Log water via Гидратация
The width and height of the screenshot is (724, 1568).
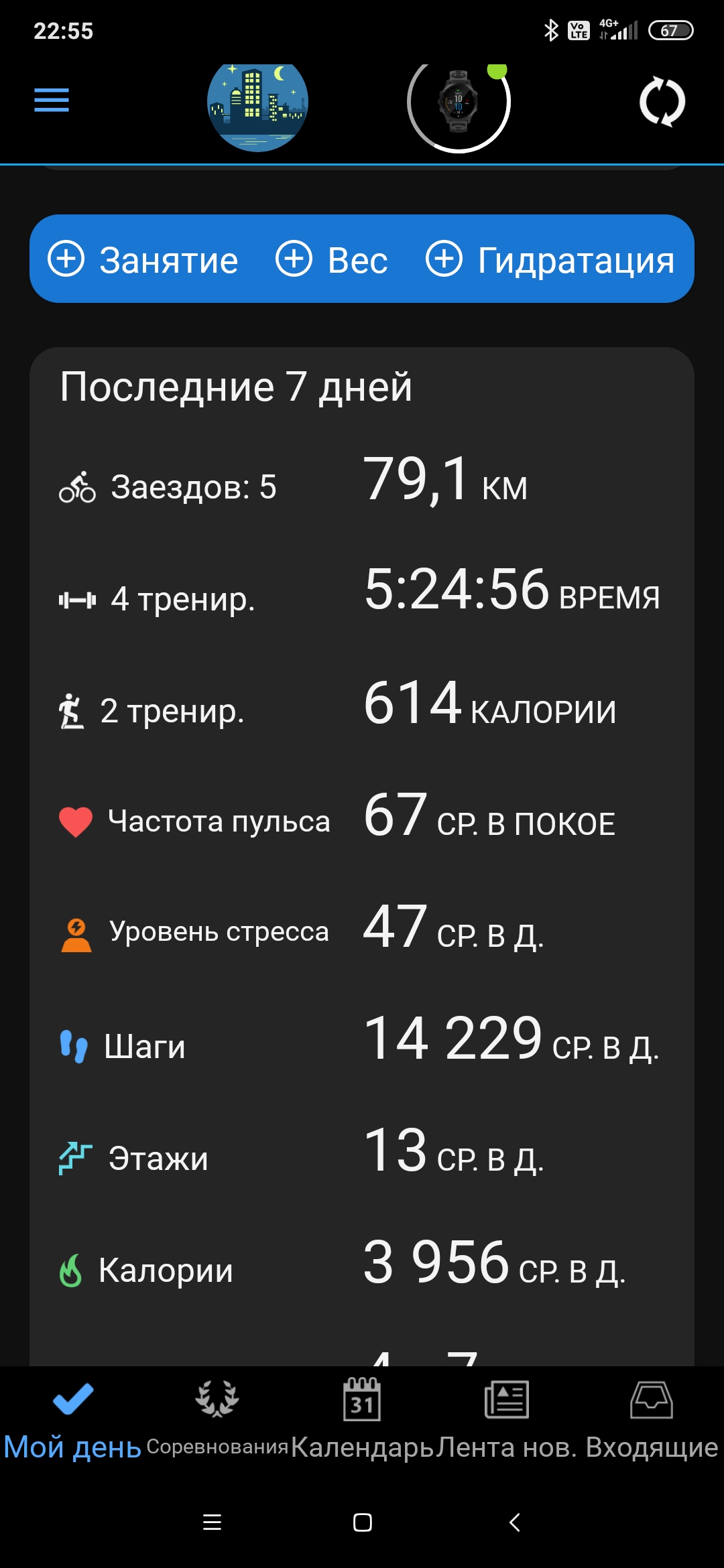pyautogui.click(x=550, y=260)
